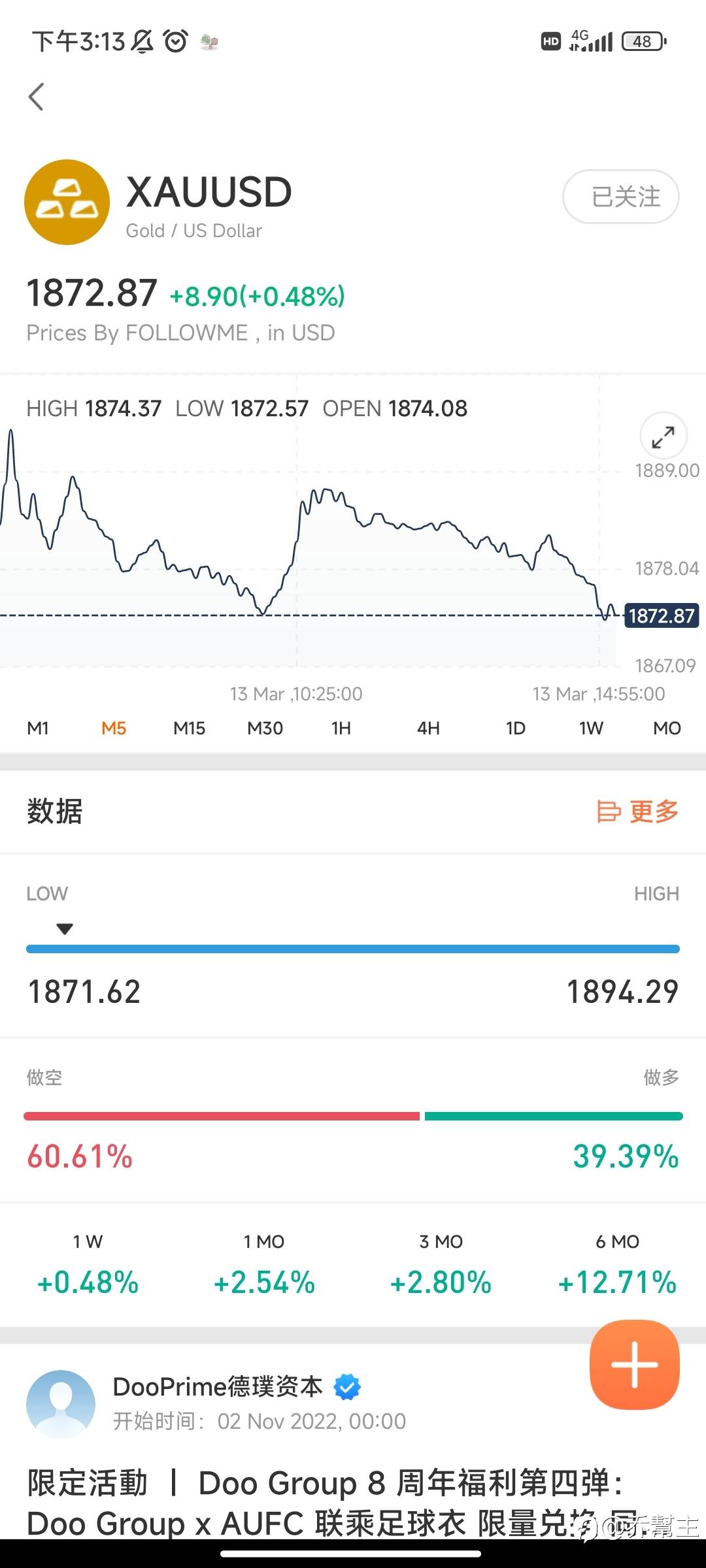
Task: Open DooPrime德璞资本 profile avatar
Action: [x=61, y=1403]
